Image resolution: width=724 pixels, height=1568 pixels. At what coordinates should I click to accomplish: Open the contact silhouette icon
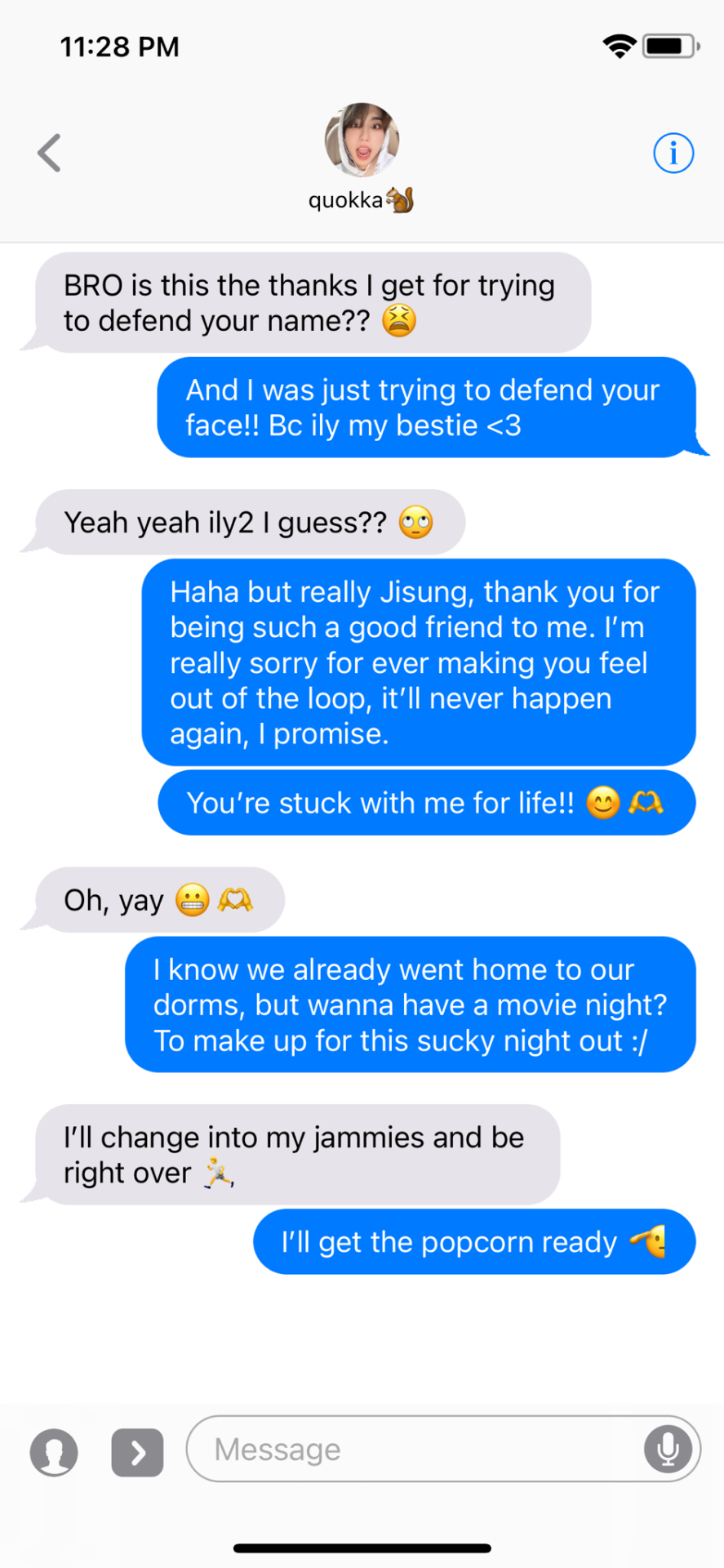point(54,1452)
